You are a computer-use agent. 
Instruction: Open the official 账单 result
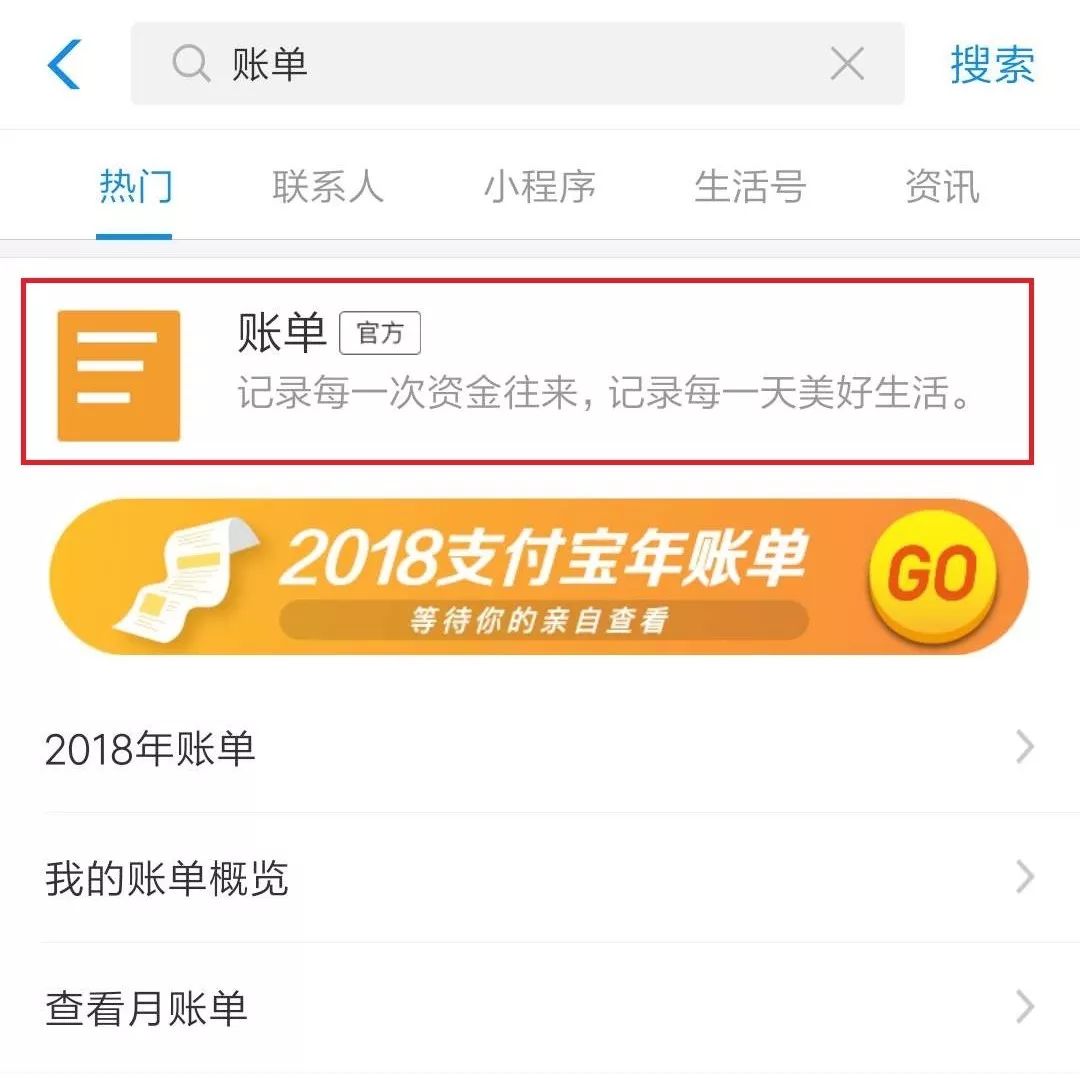(x=527, y=373)
